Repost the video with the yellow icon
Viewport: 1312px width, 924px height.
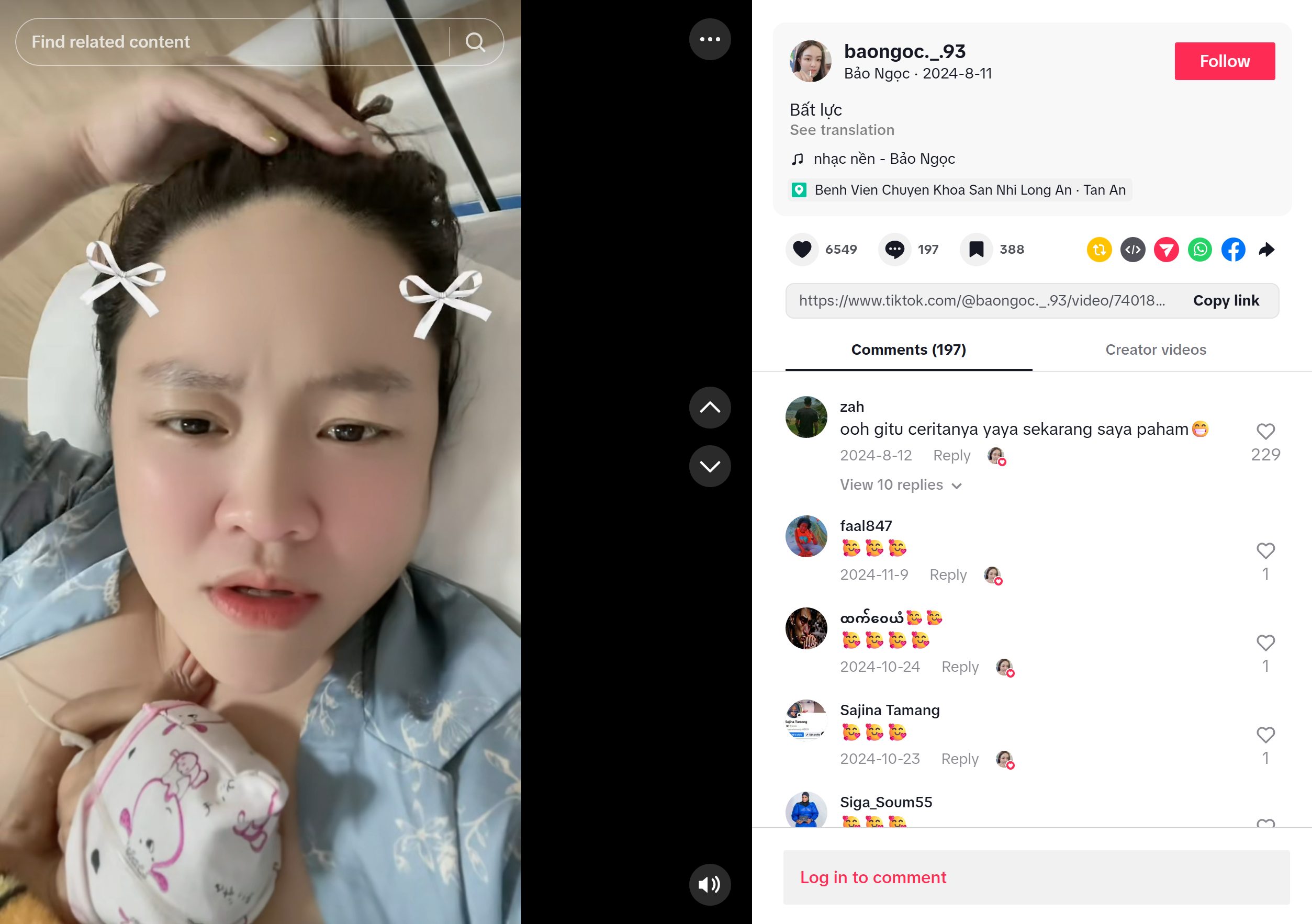1099,250
